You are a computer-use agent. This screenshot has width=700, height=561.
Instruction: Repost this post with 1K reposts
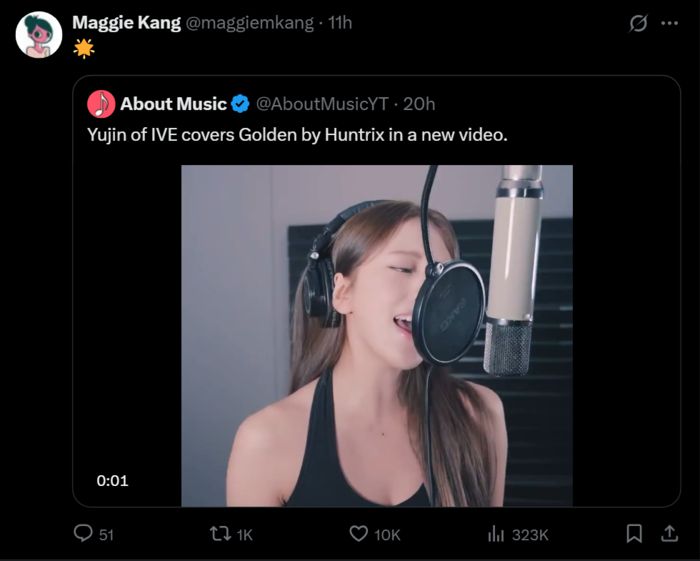[x=215, y=535]
